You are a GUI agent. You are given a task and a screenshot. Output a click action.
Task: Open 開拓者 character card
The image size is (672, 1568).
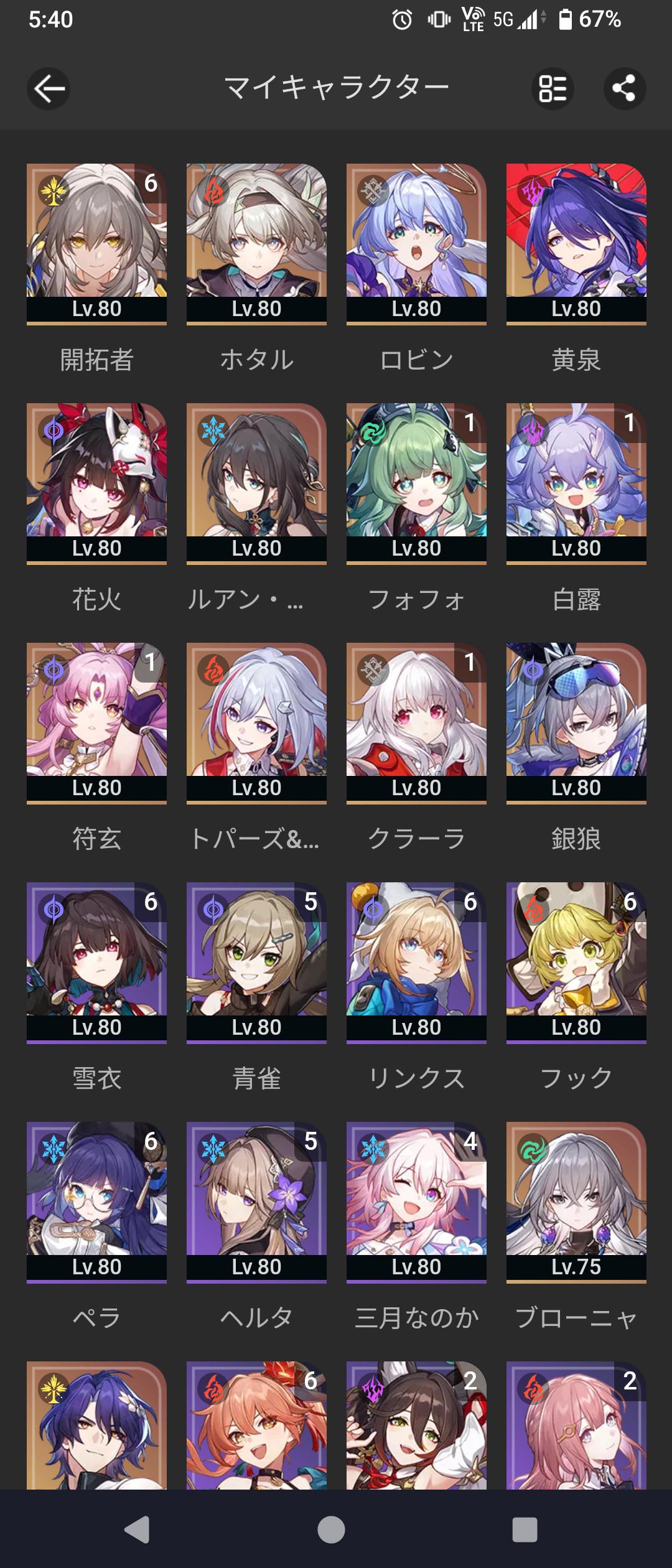(x=96, y=243)
